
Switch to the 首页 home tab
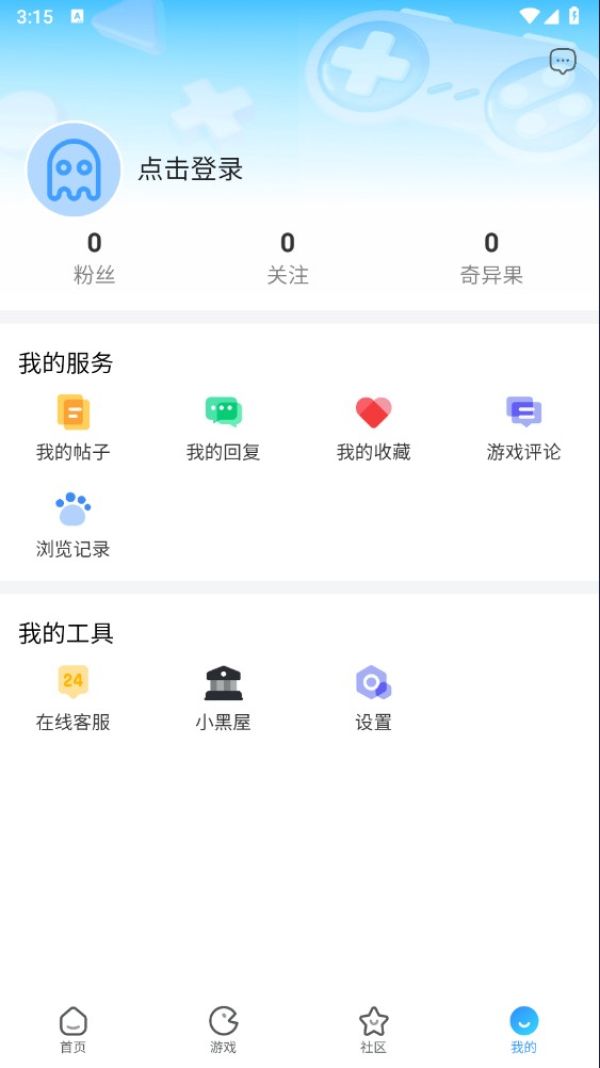point(73,1030)
